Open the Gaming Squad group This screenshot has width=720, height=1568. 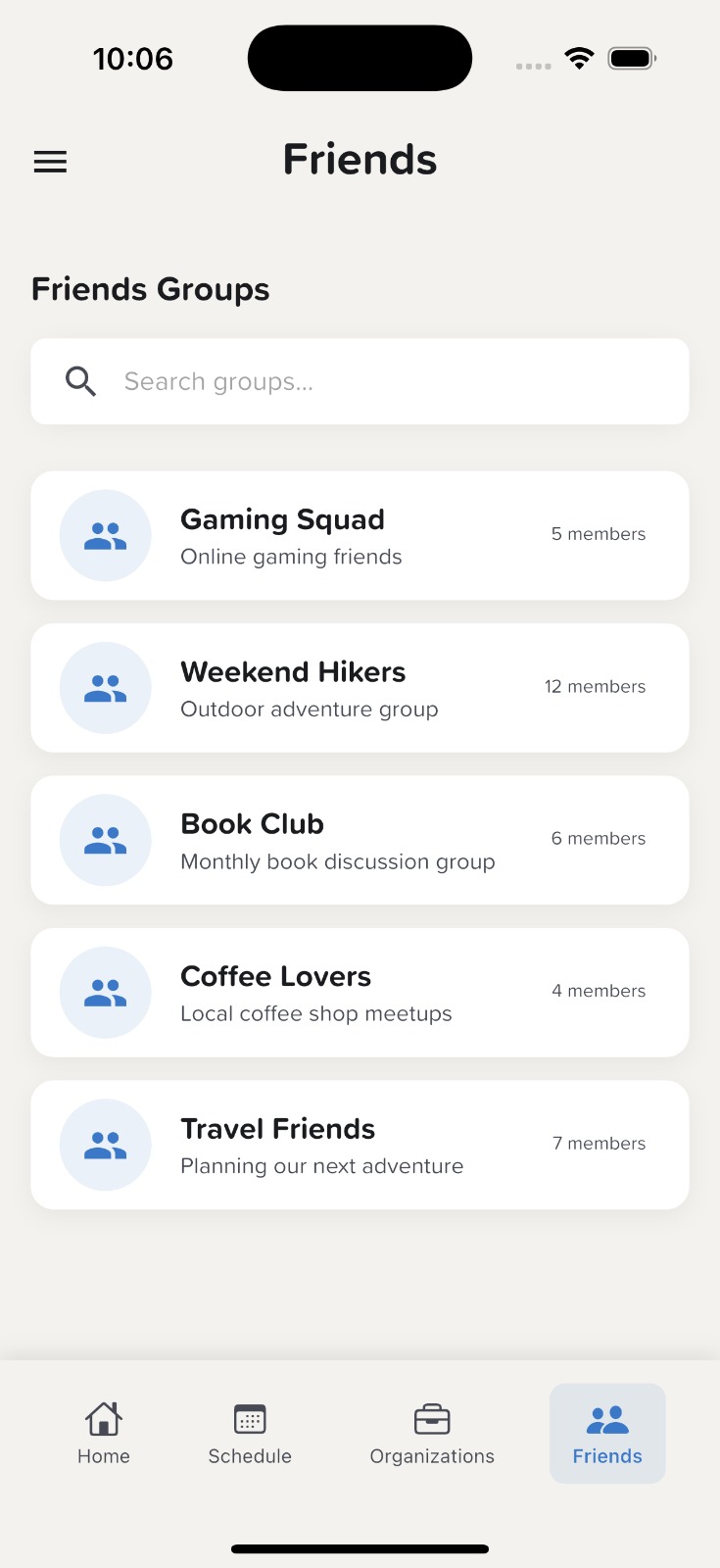click(360, 535)
